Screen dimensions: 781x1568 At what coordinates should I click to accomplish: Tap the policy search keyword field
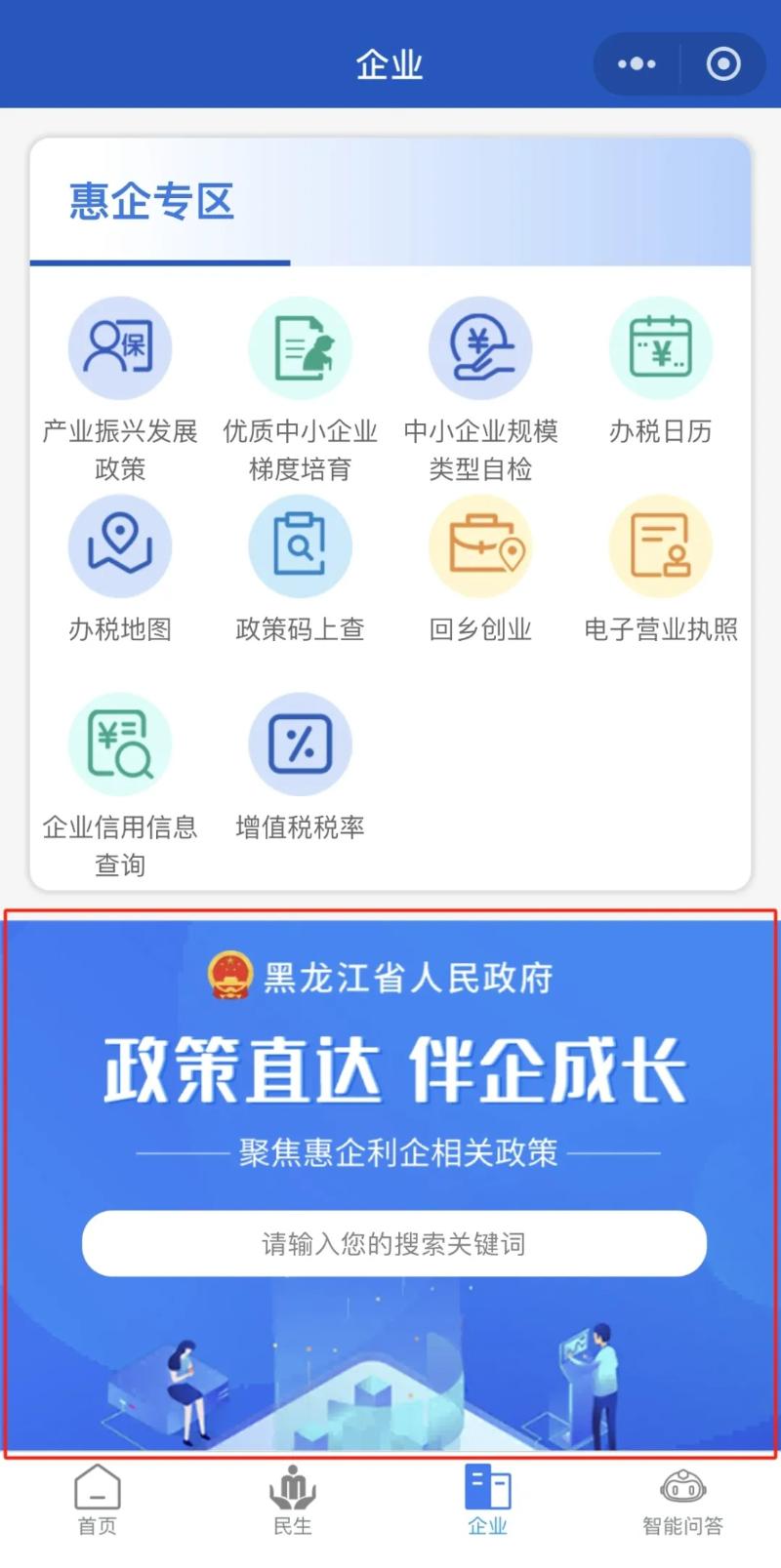pyautogui.click(x=393, y=1244)
